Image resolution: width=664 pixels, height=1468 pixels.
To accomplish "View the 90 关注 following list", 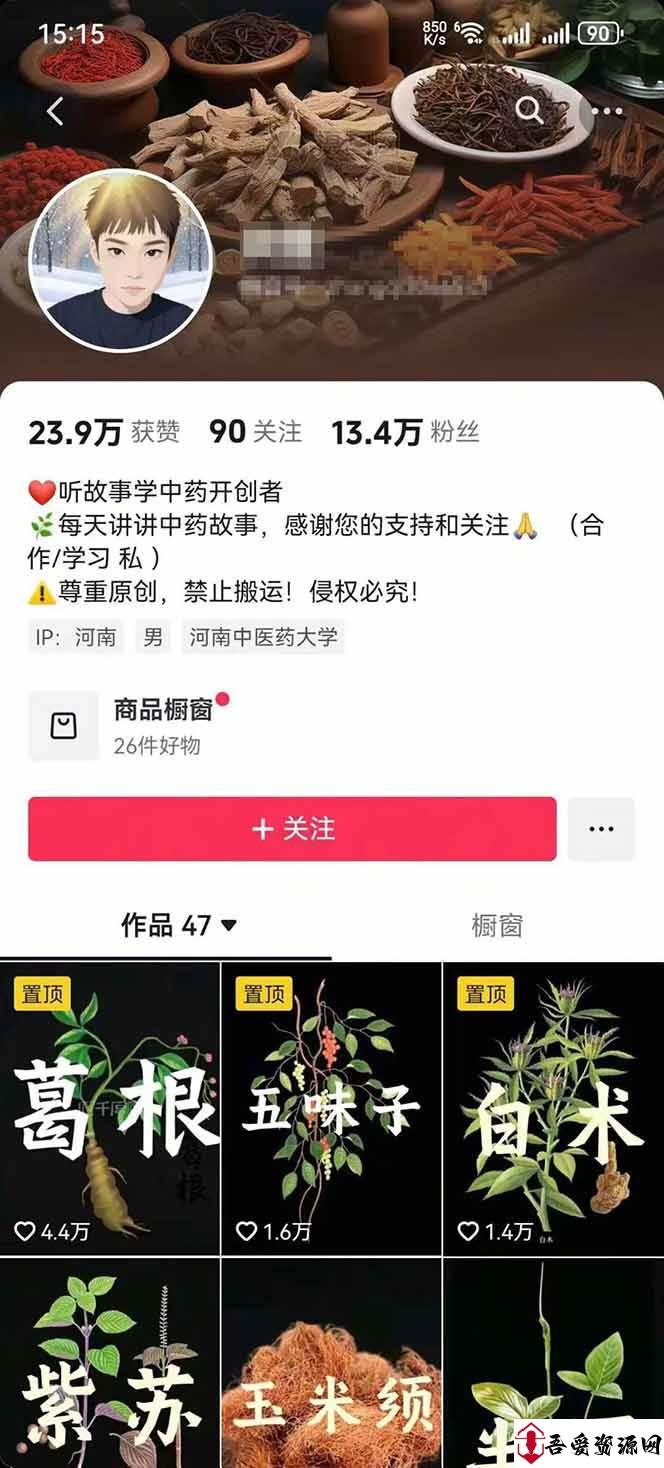I will [x=255, y=432].
